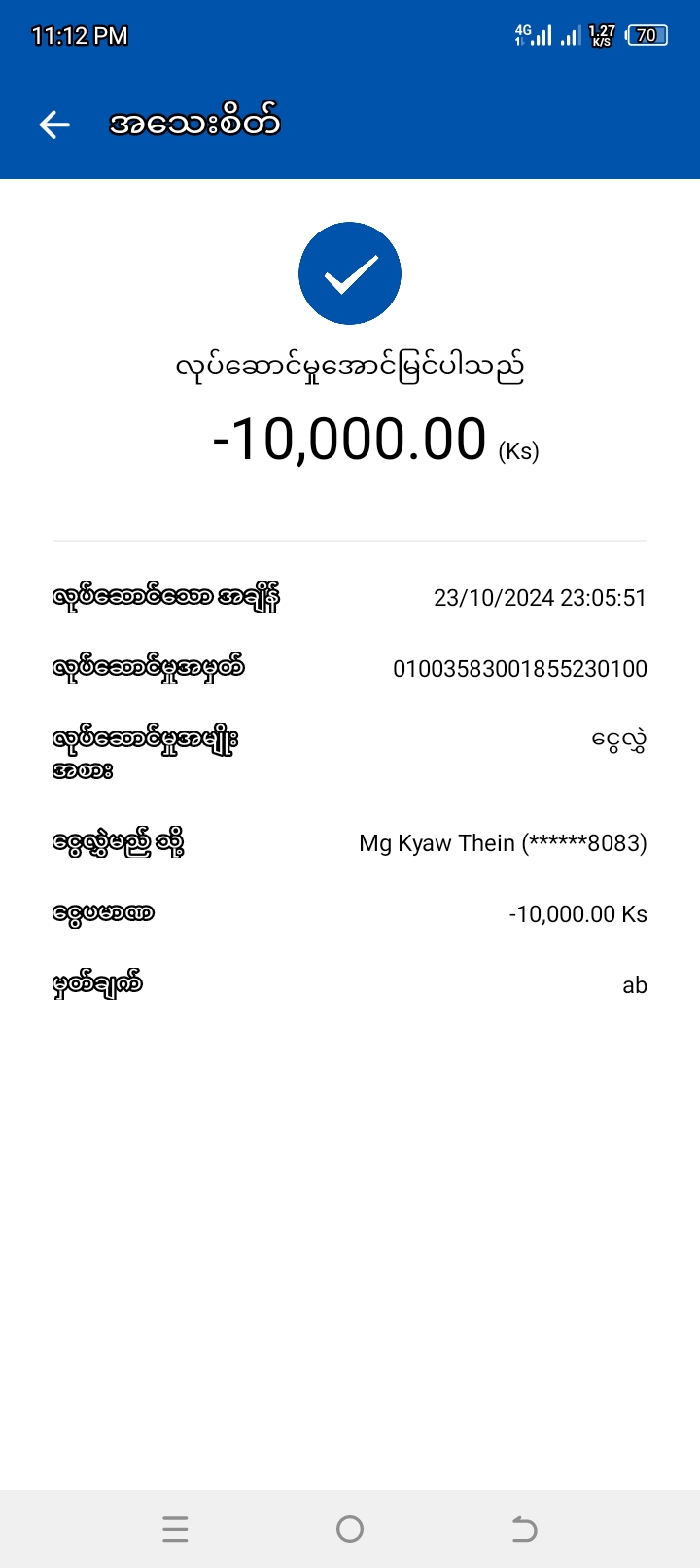Tap the system back button
This screenshot has height=1568, width=700.
click(x=524, y=1529)
